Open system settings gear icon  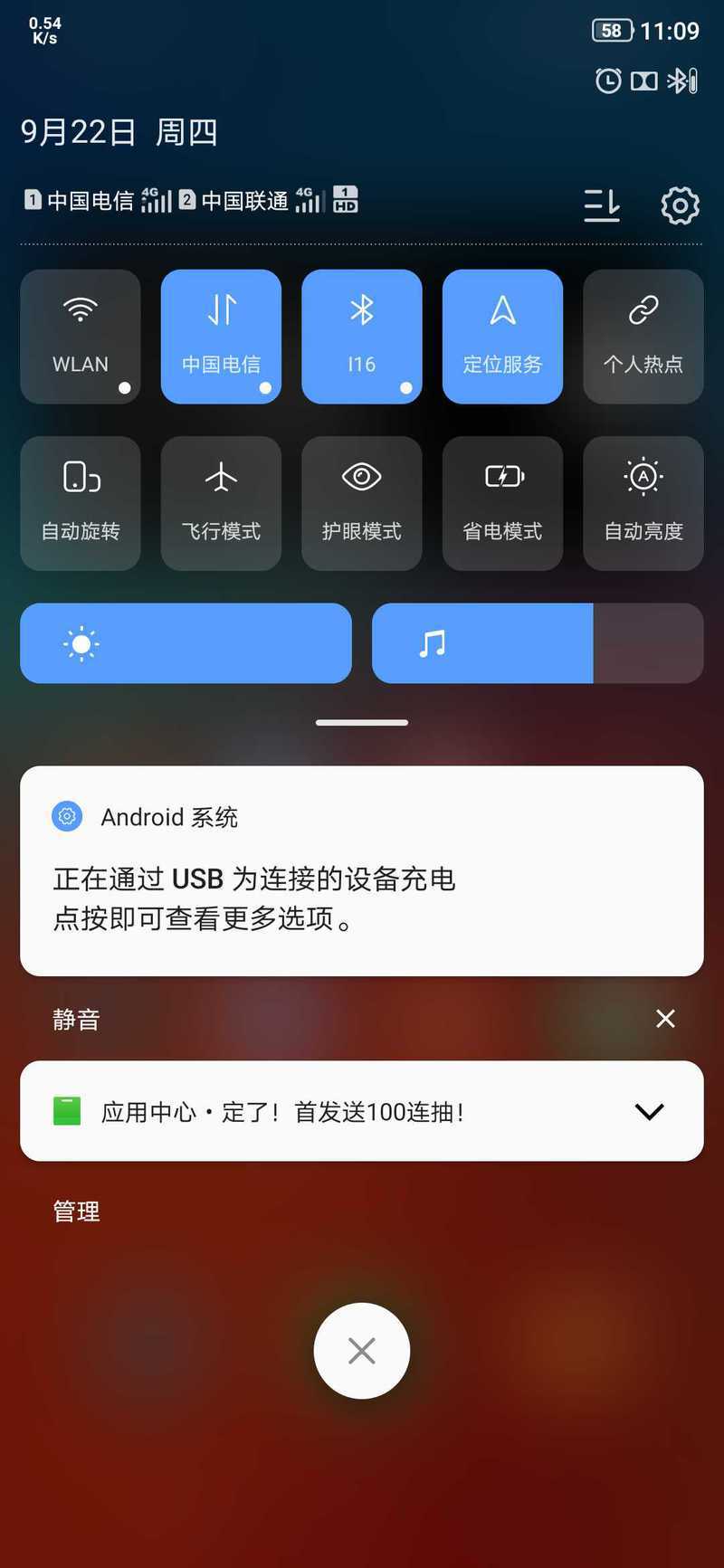[x=680, y=206]
